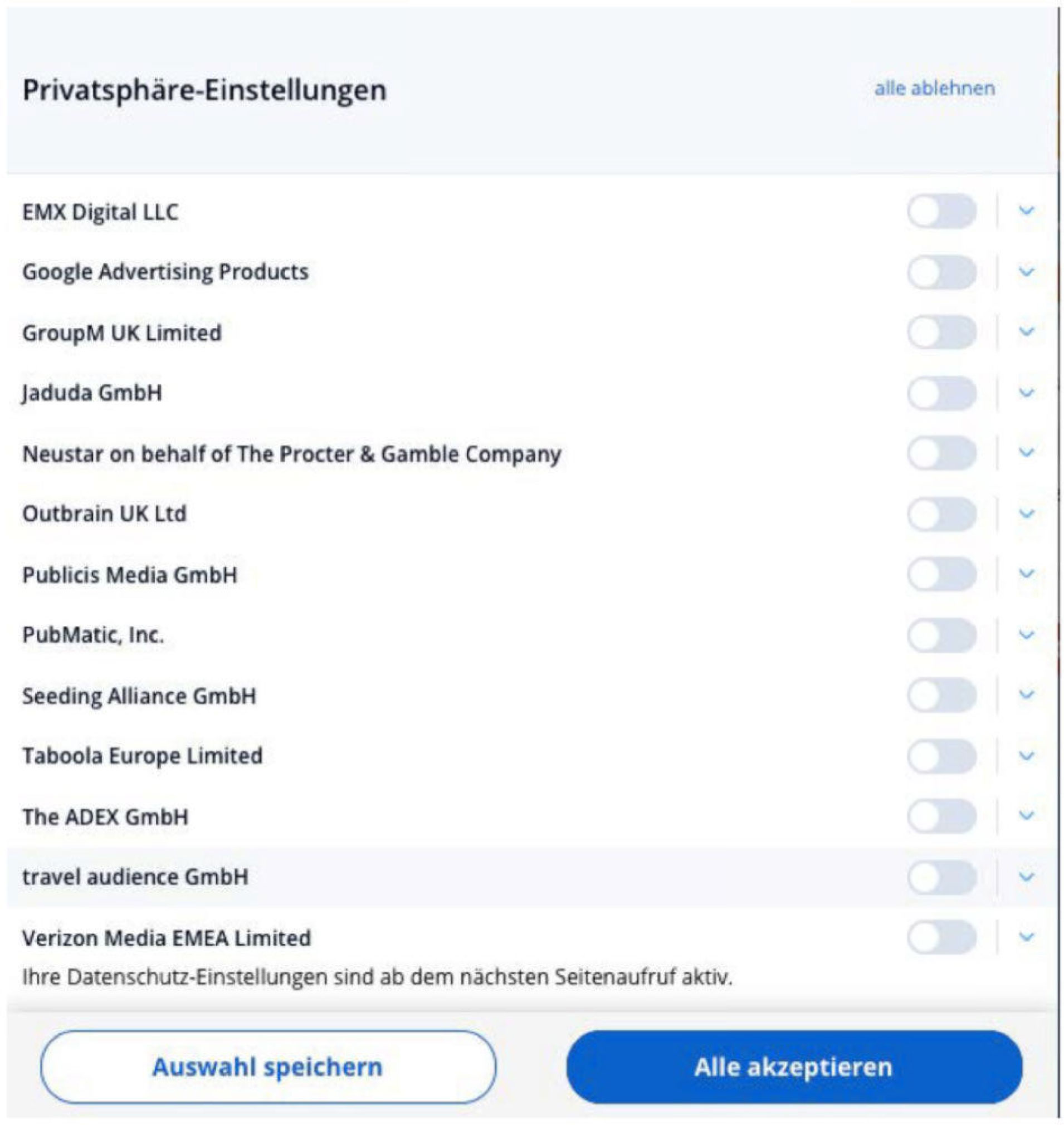Expand travel audience GmbH details
Image resolution: width=1064 pixels, height=1125 pixels.
(x=1026, y=877)
